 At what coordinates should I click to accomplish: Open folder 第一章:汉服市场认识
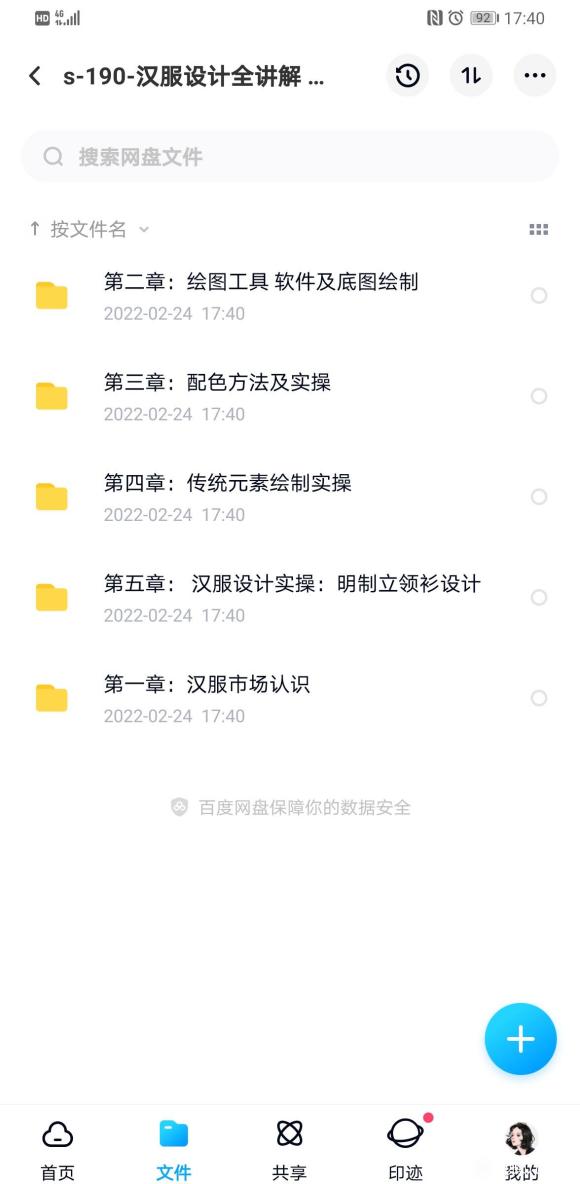pos(290,698)
